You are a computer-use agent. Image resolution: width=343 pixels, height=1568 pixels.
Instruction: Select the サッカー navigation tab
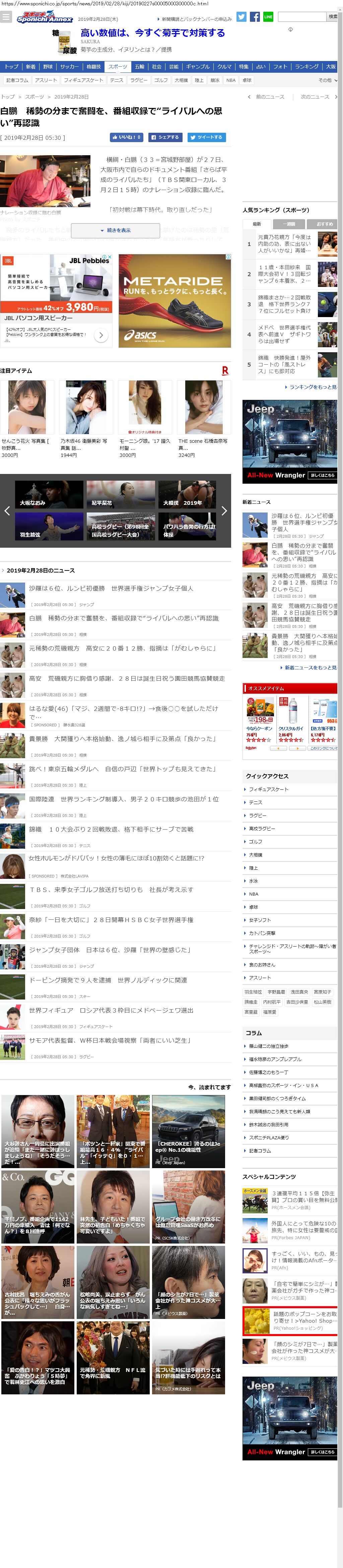click(x=69, y=67)
